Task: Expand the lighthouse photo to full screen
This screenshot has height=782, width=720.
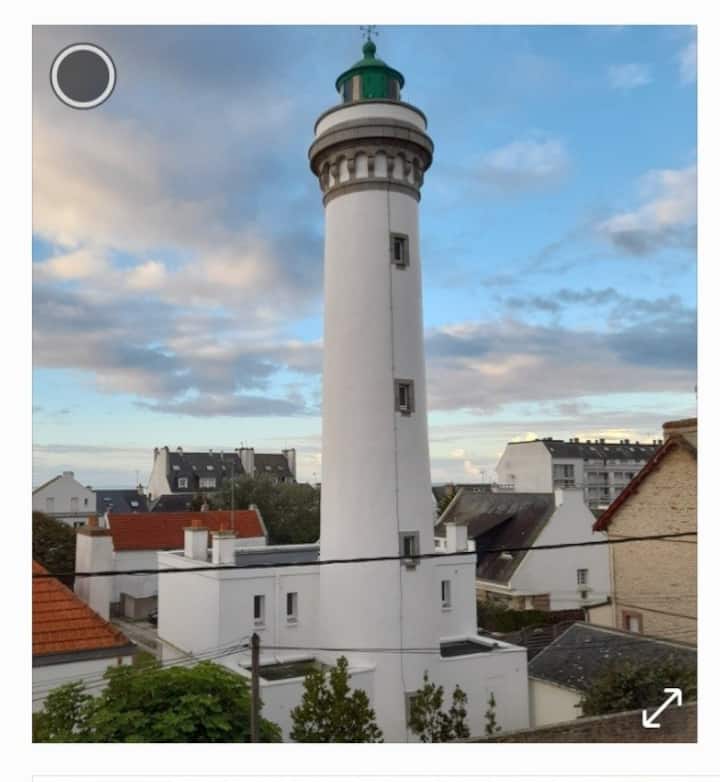Action: coord(661,708)
